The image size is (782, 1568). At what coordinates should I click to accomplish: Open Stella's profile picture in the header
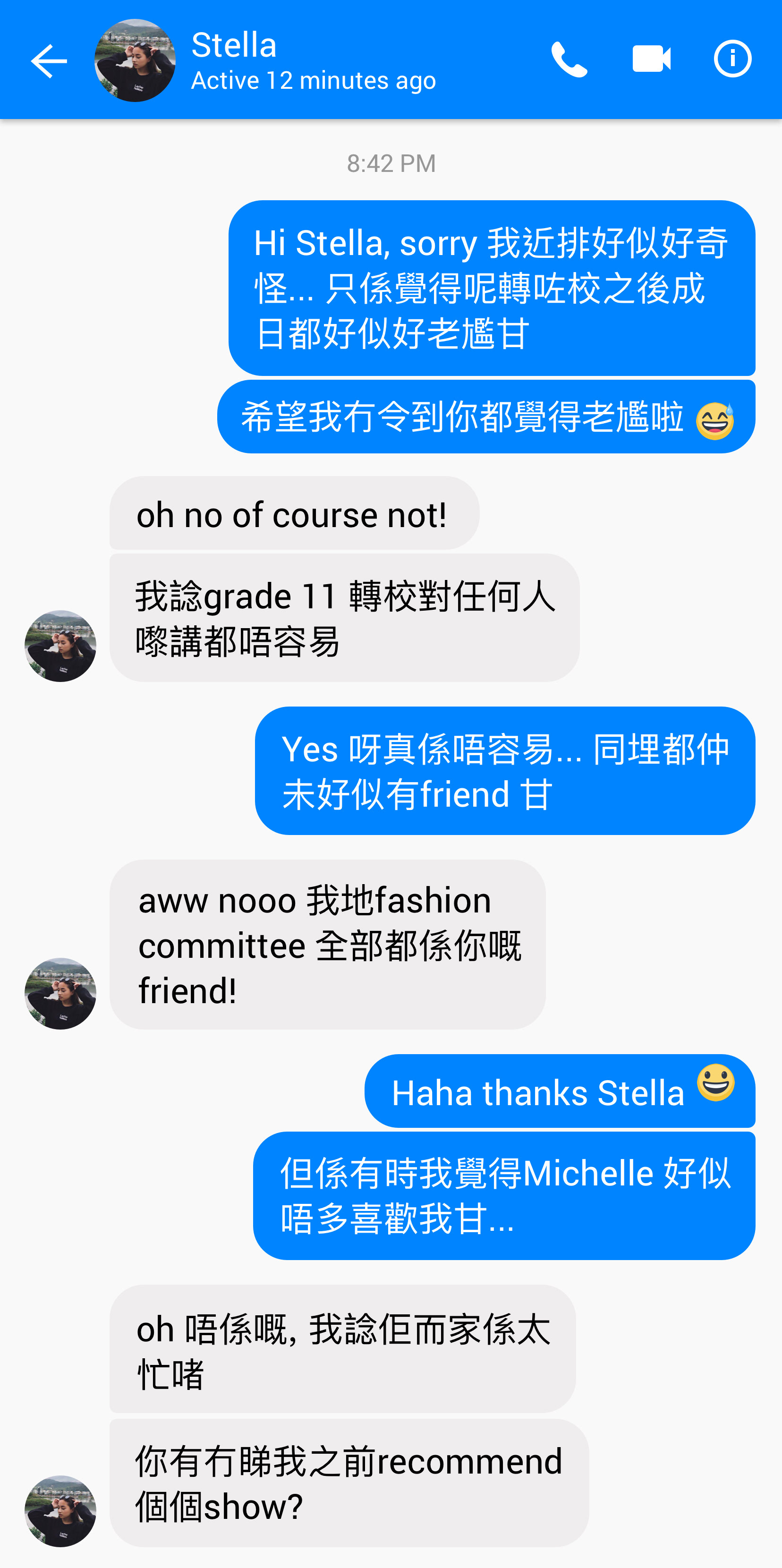(x=135, y=60)
